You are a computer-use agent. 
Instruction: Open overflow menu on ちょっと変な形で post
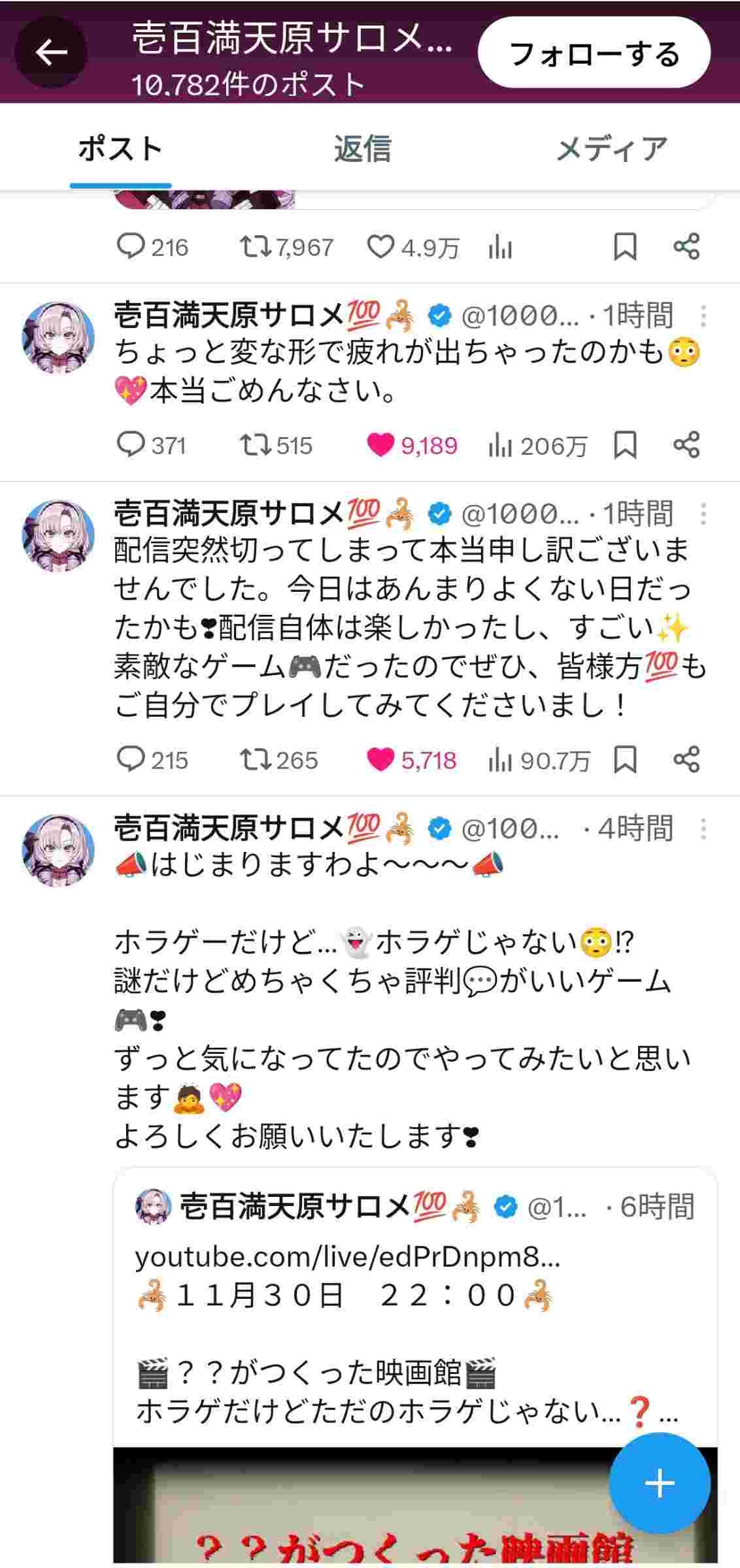coord(703,316)
